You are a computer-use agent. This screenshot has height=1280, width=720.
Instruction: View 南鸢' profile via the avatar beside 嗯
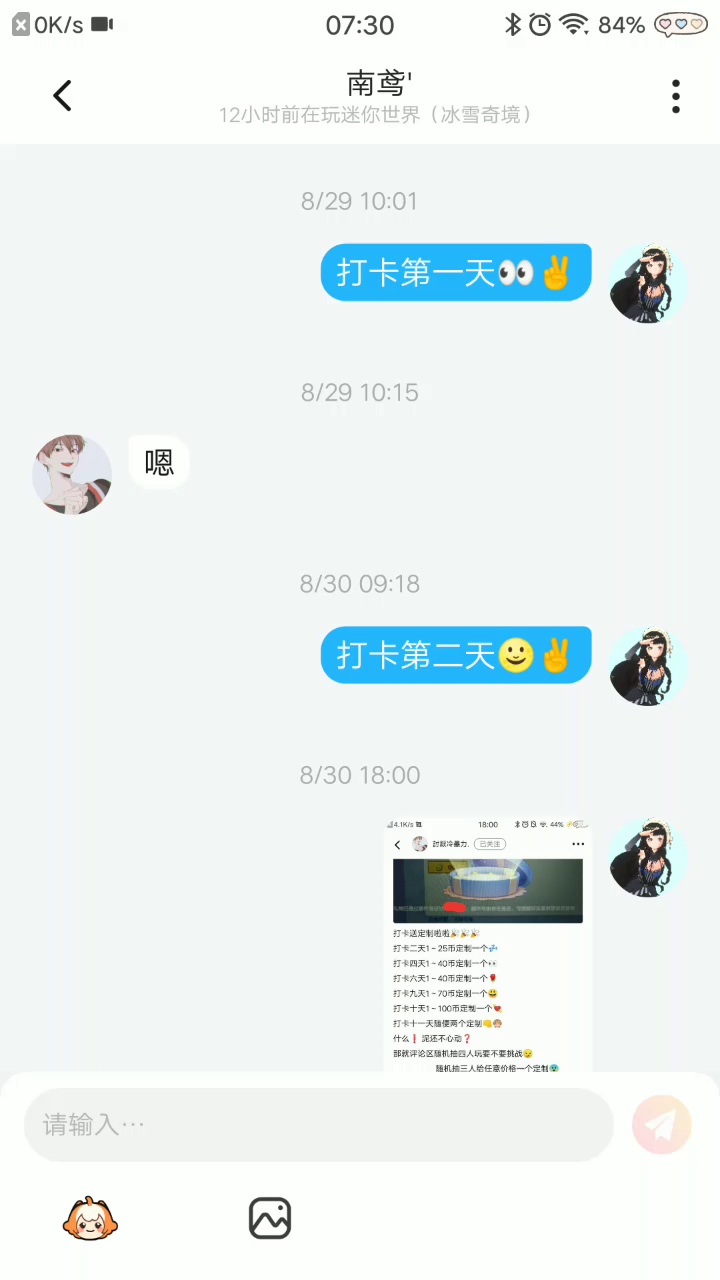(72, 474)
